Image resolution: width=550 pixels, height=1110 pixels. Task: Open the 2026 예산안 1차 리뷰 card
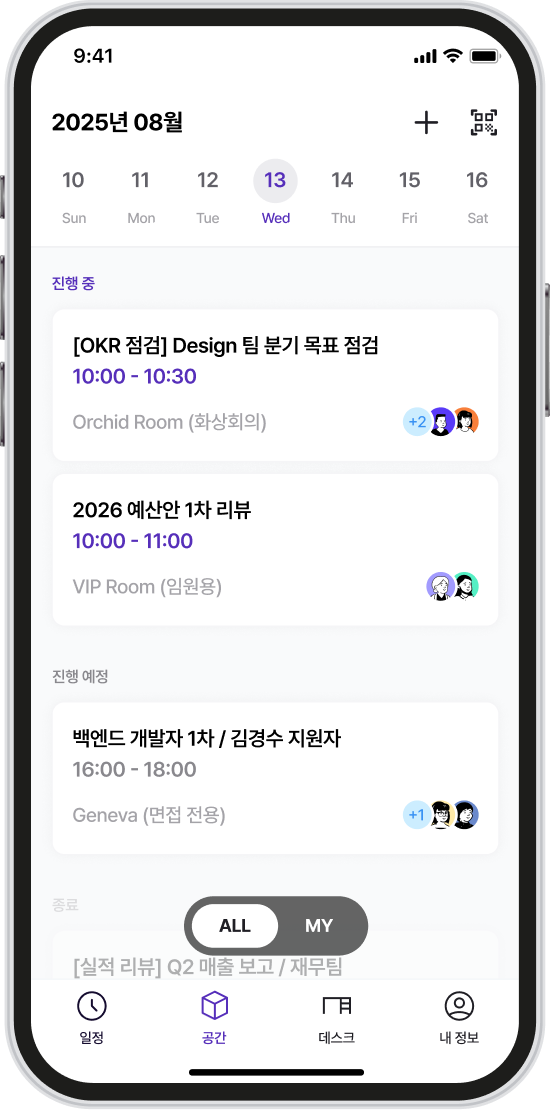(275, 550)
